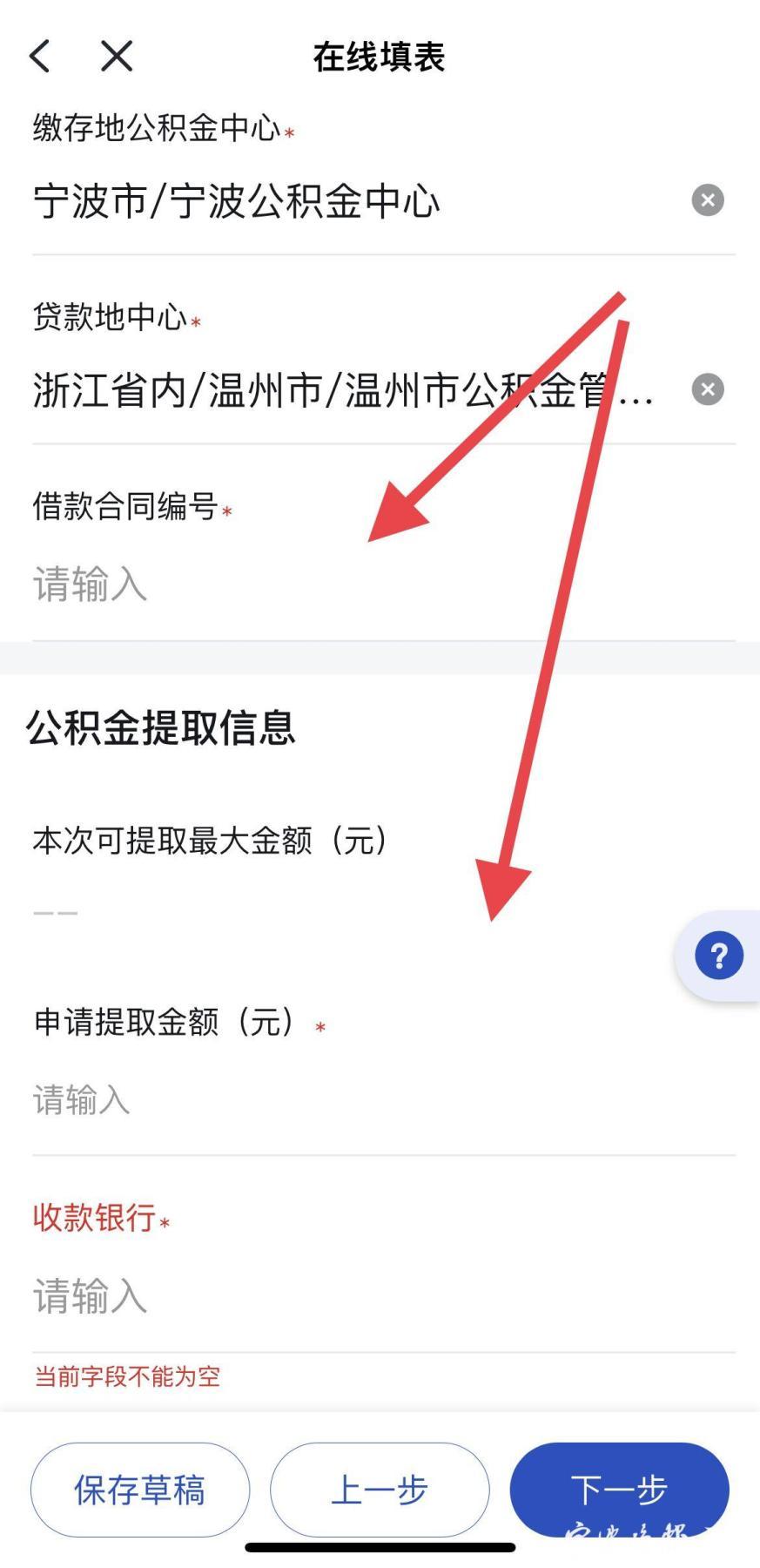Enter the 申请提取金额 field
The image size is (760, 1568).
(348, 1100)
